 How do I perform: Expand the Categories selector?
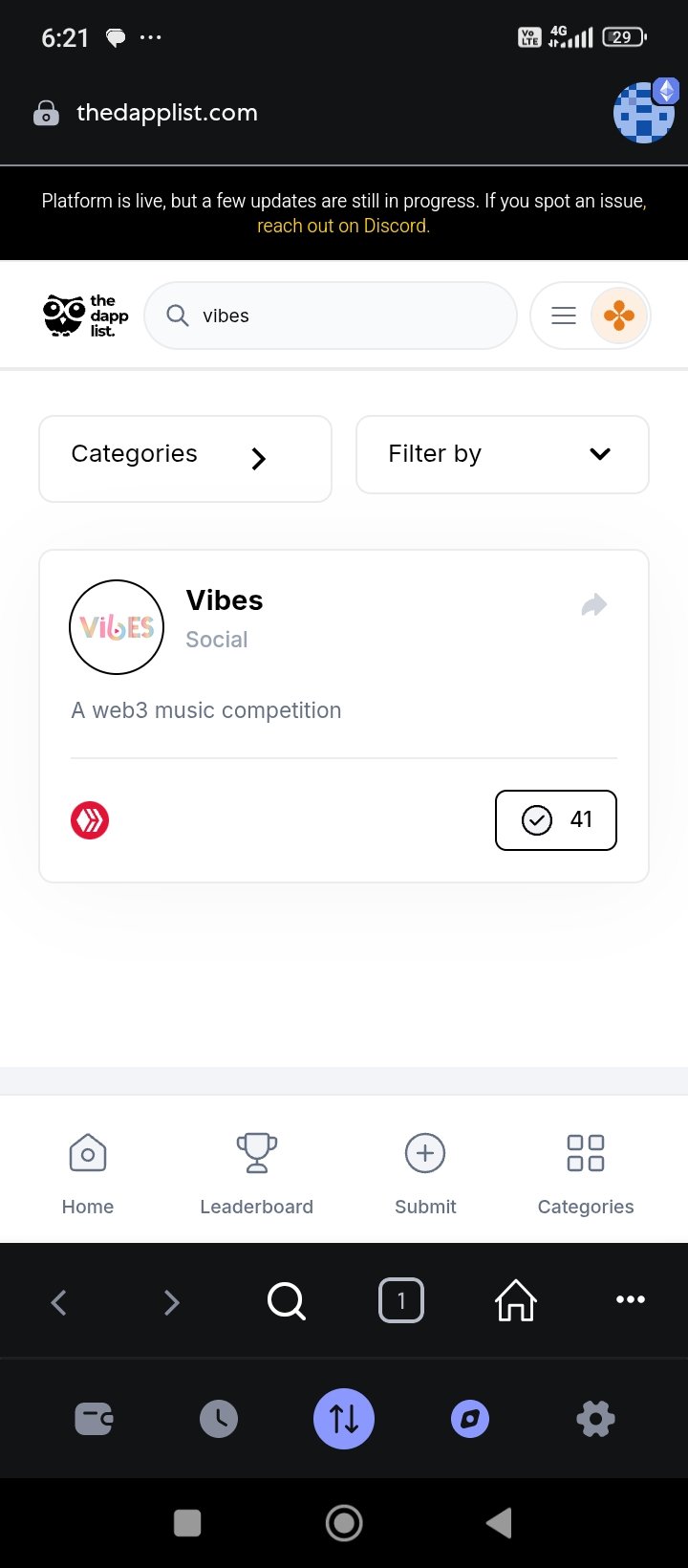(185, 458)
